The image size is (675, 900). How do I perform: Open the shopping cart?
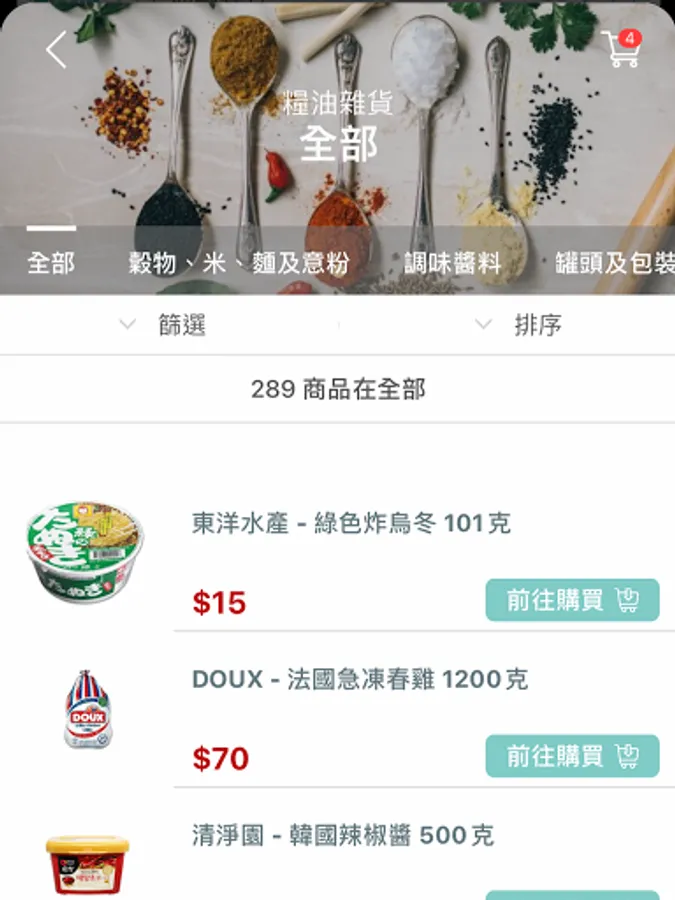click(621, 48)
